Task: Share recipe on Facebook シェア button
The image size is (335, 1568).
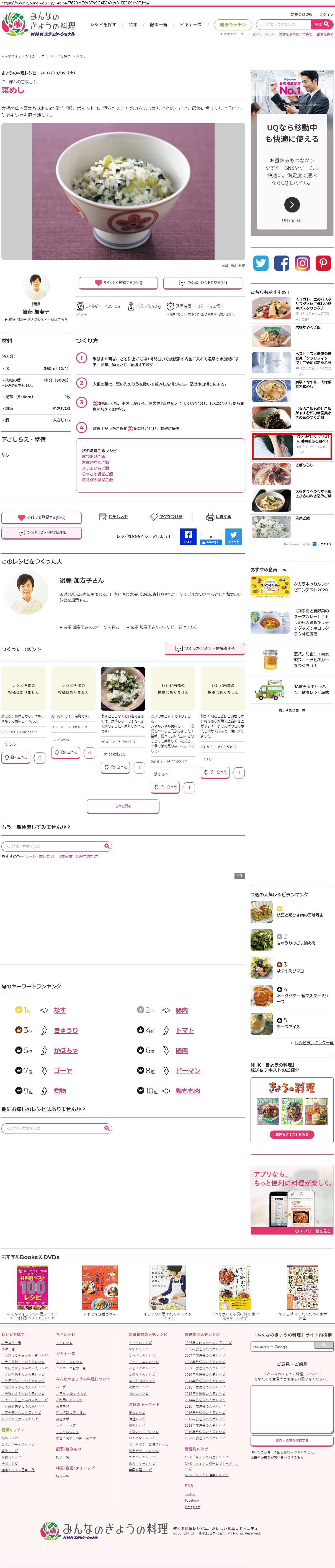Action: pos(188,536)
